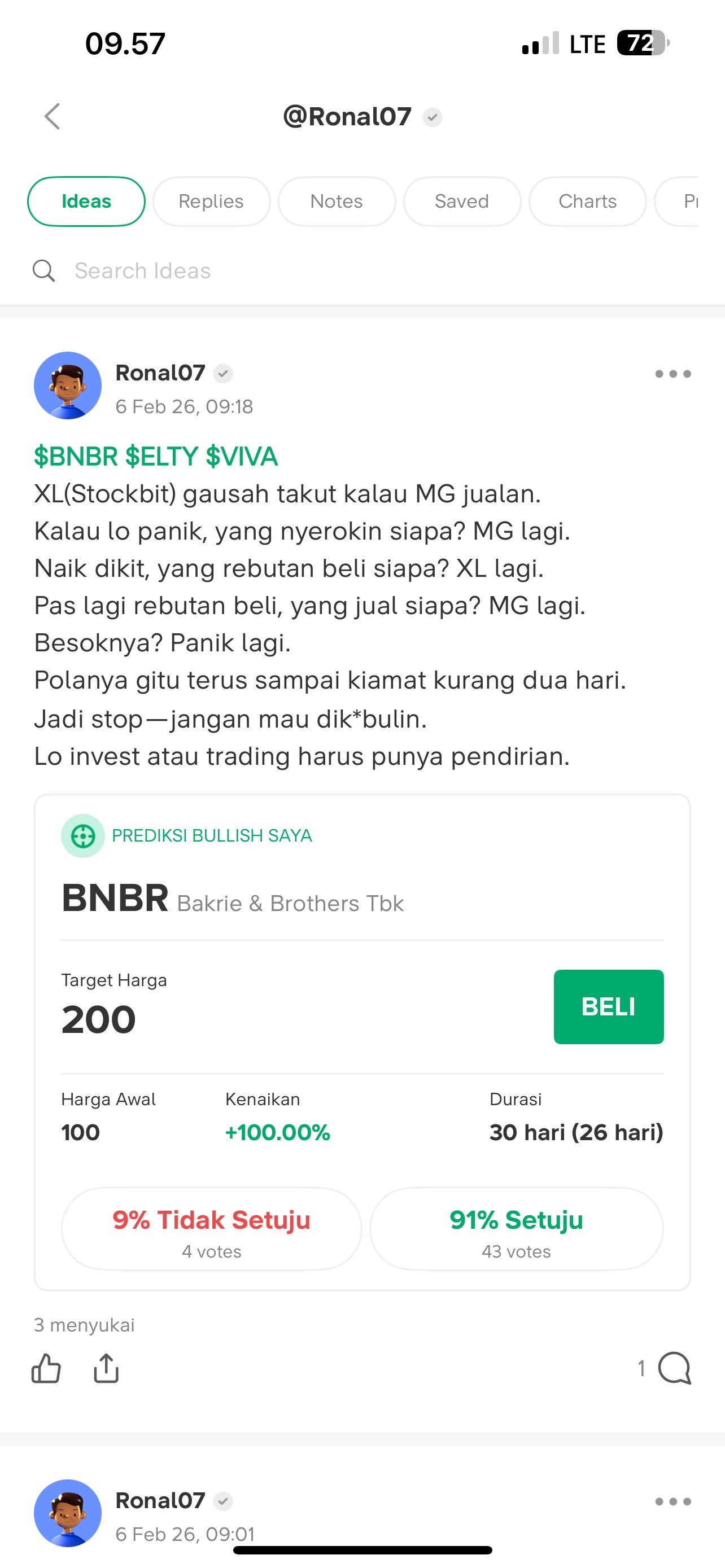Like the BNBR prediction post
This screenshot has width=725, height=1568.
(46, 1368)
